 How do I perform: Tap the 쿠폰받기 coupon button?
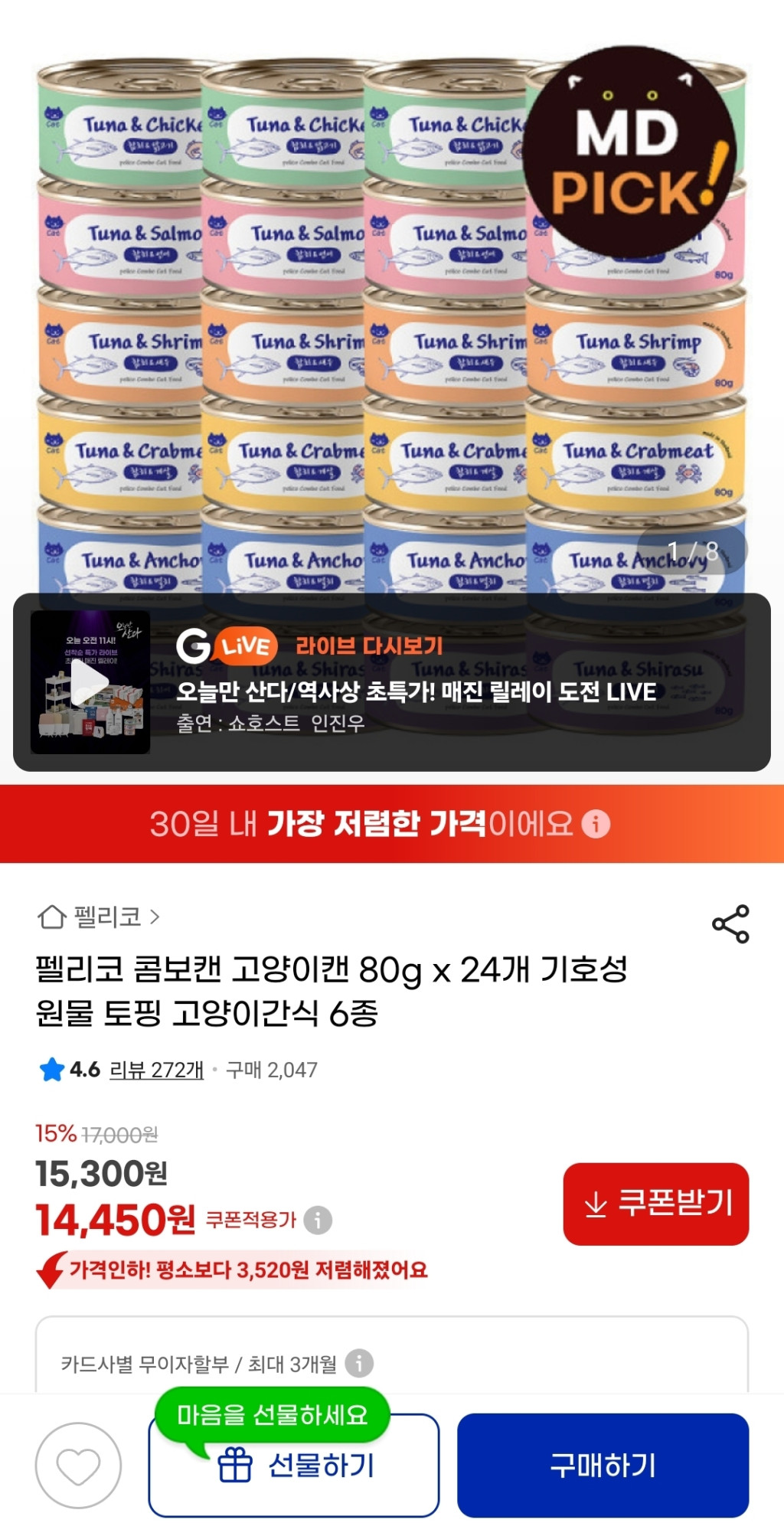point(655,1204)
